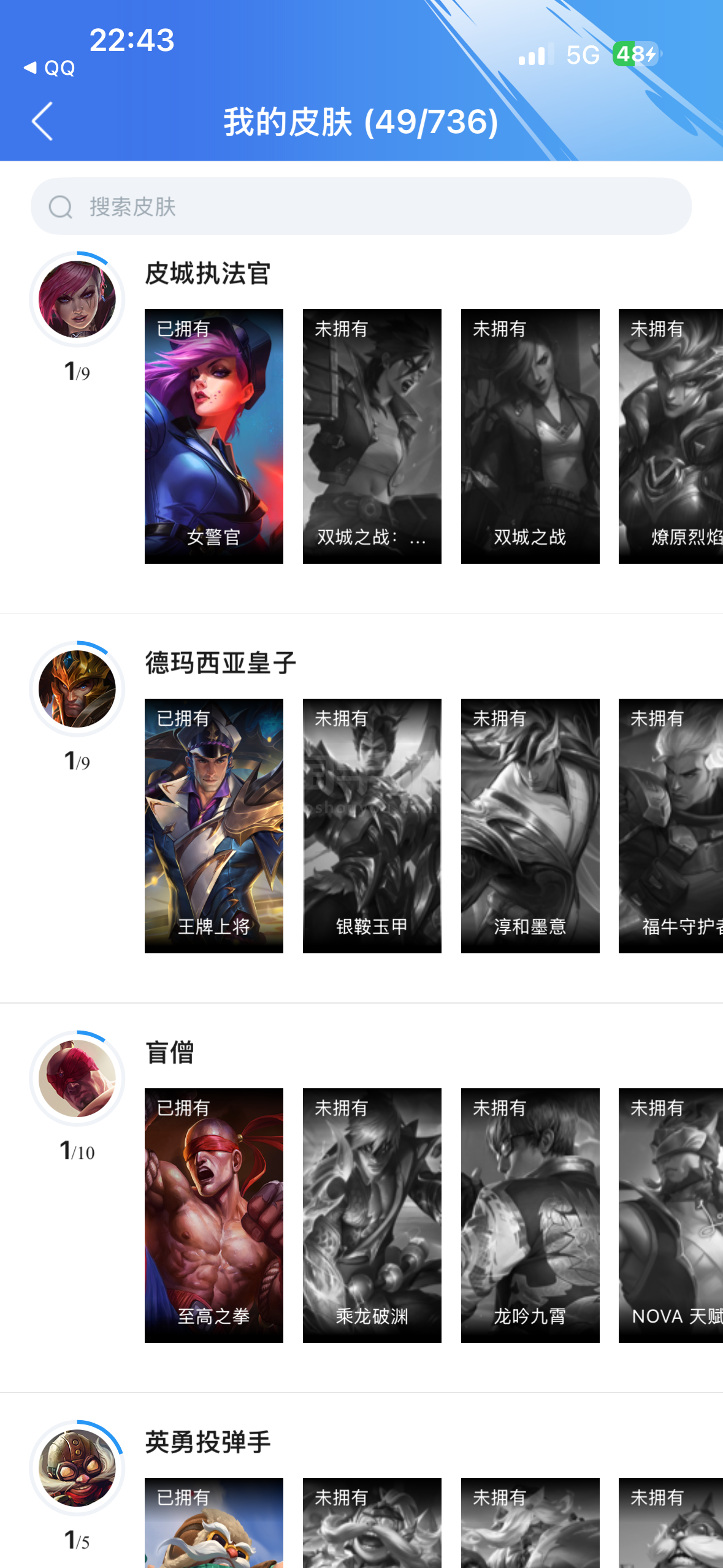
Task: Open the owned 至高之拳 skin card
Action: pyautogui.click(x=214, y=1215)
